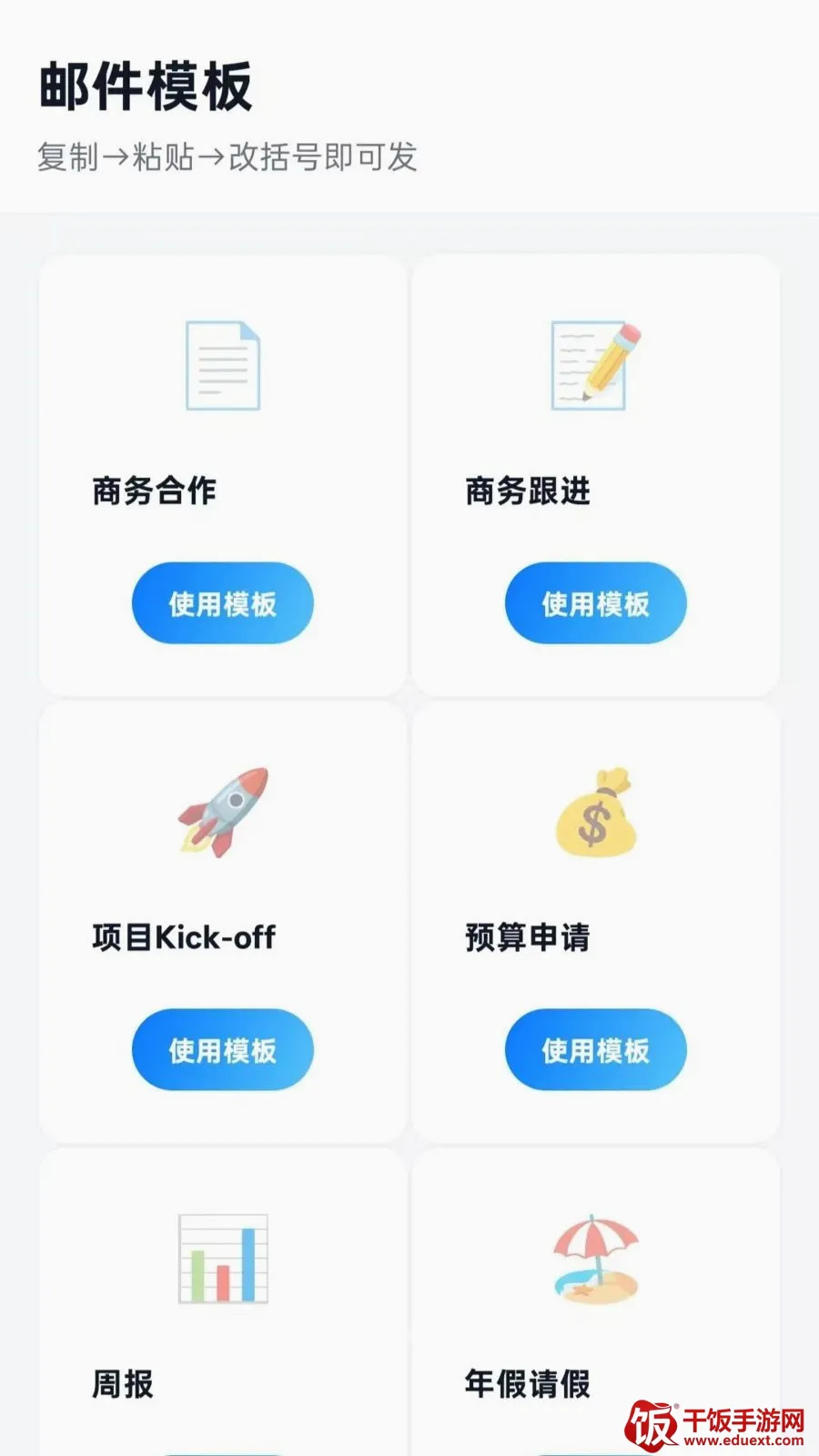Open the 年假请假 template card
This screenshot has width=819, height=1456.
pyautogui.click(x=596, y=1302)
